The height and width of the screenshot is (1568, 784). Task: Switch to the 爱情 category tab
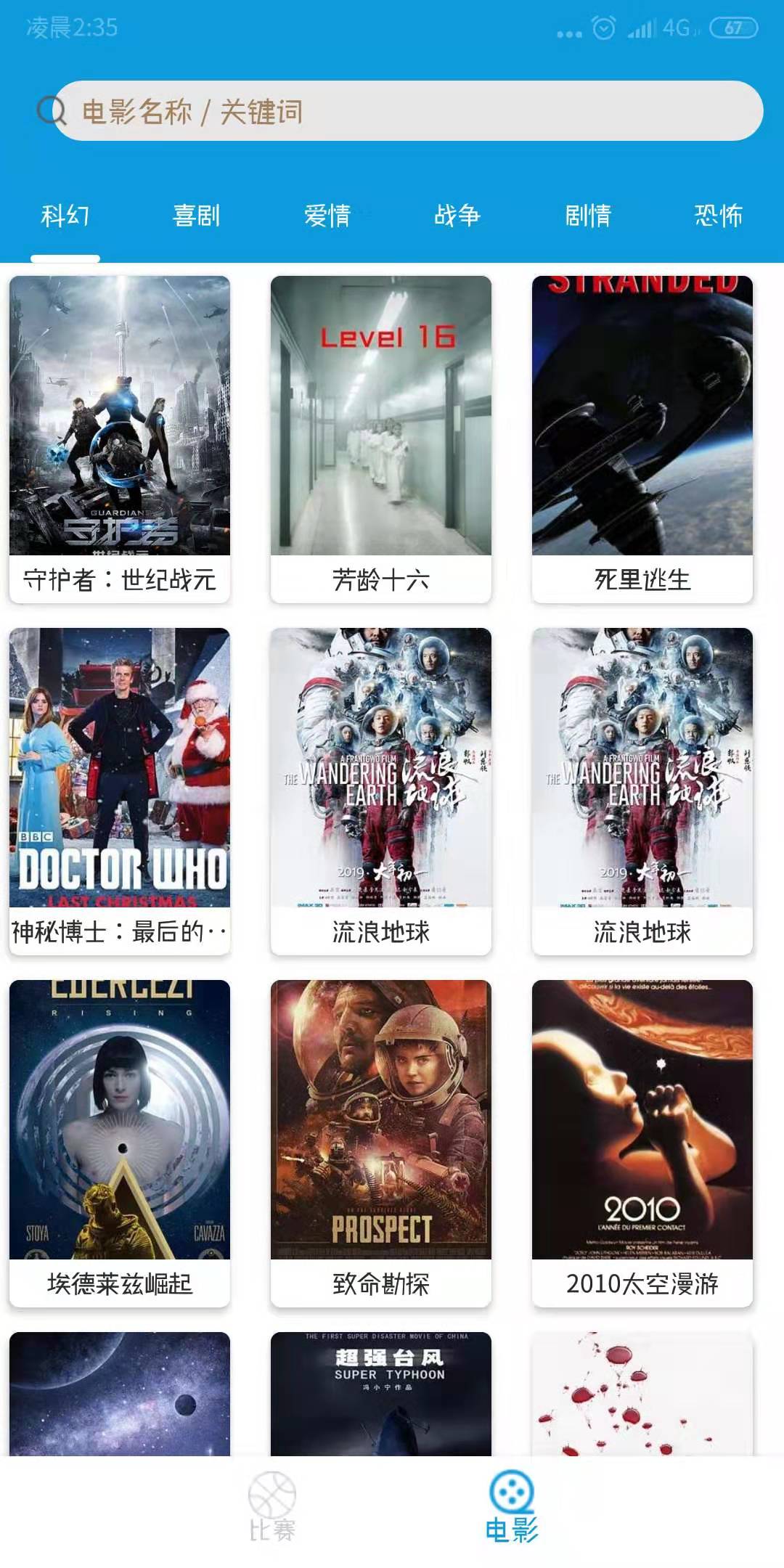327,216
